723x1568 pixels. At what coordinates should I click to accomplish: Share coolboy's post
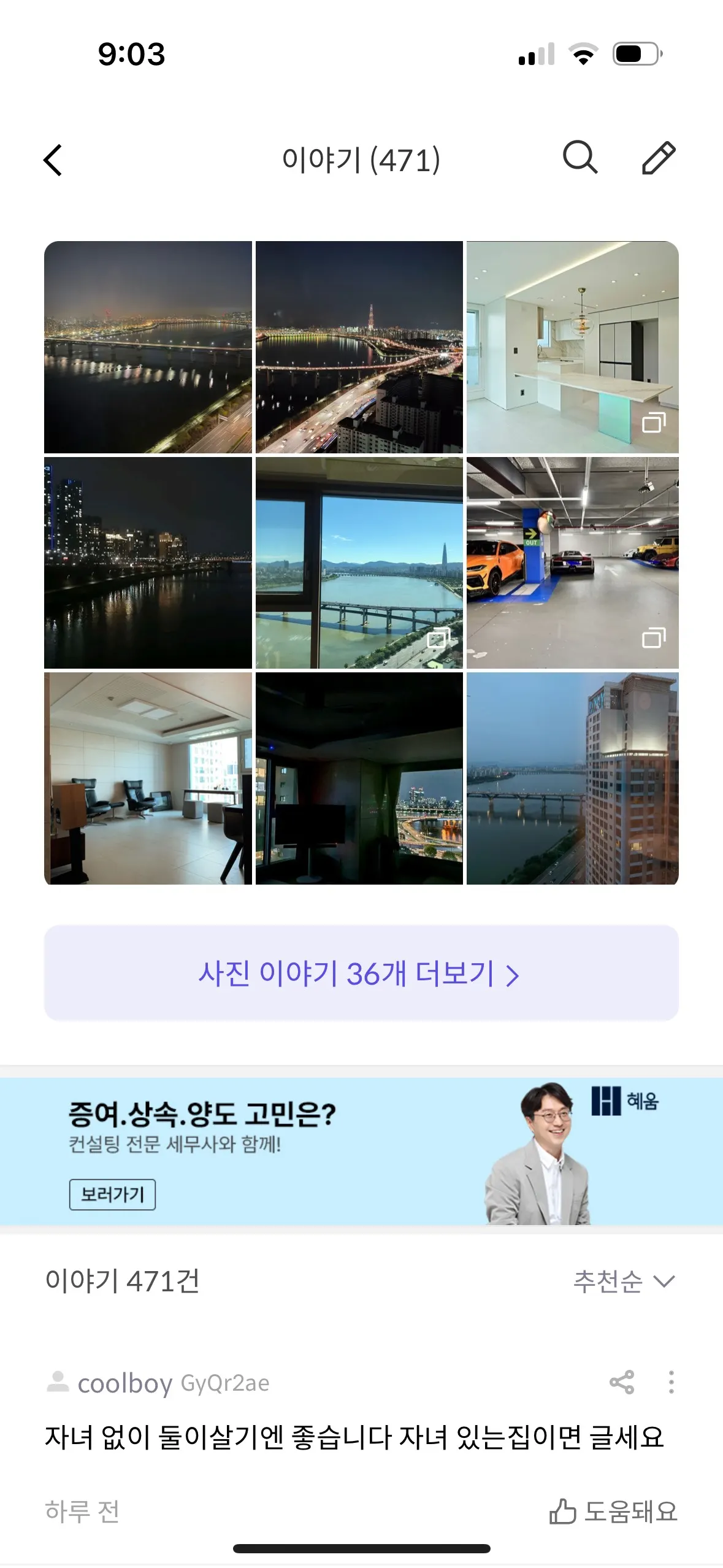tap(622, 1382)
